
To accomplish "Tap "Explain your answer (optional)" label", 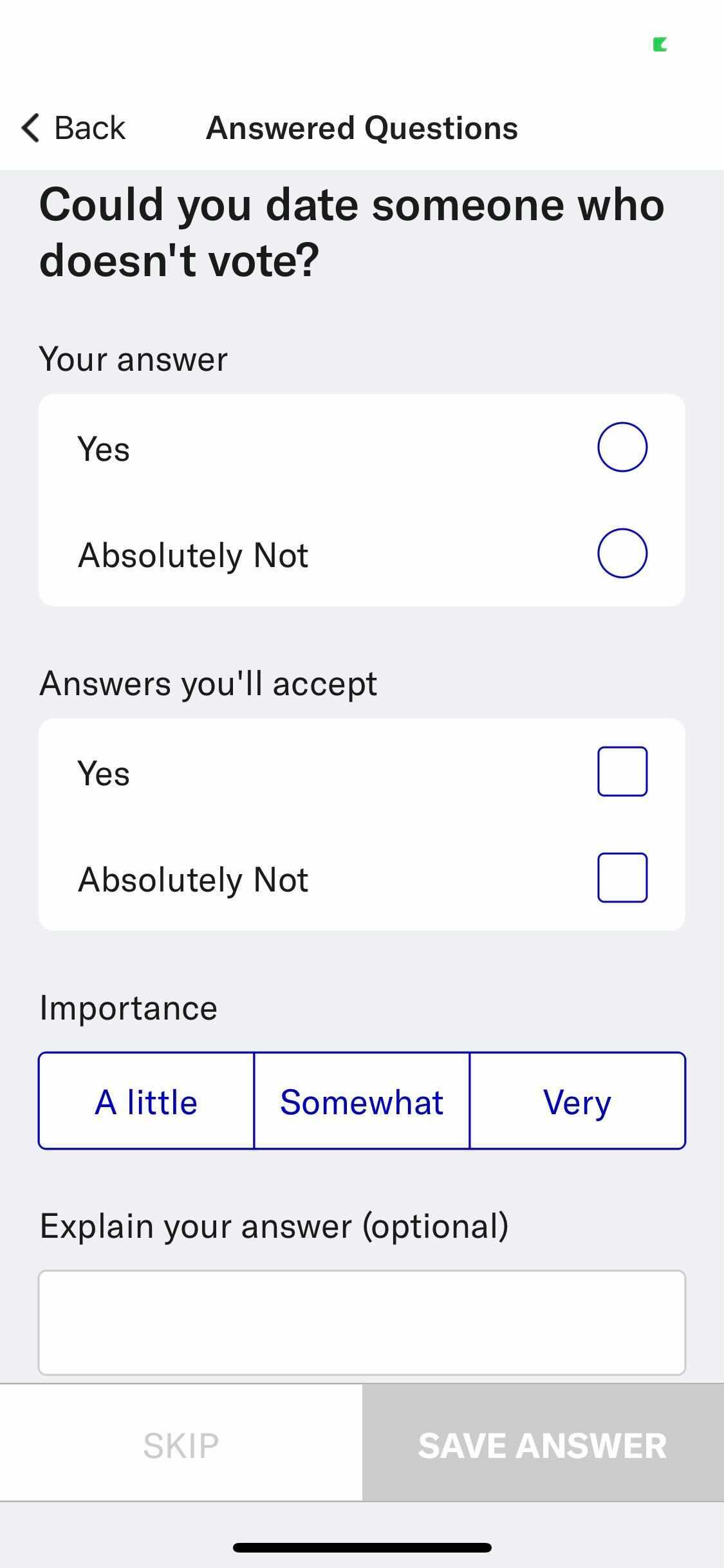I will click(274, 1225).
